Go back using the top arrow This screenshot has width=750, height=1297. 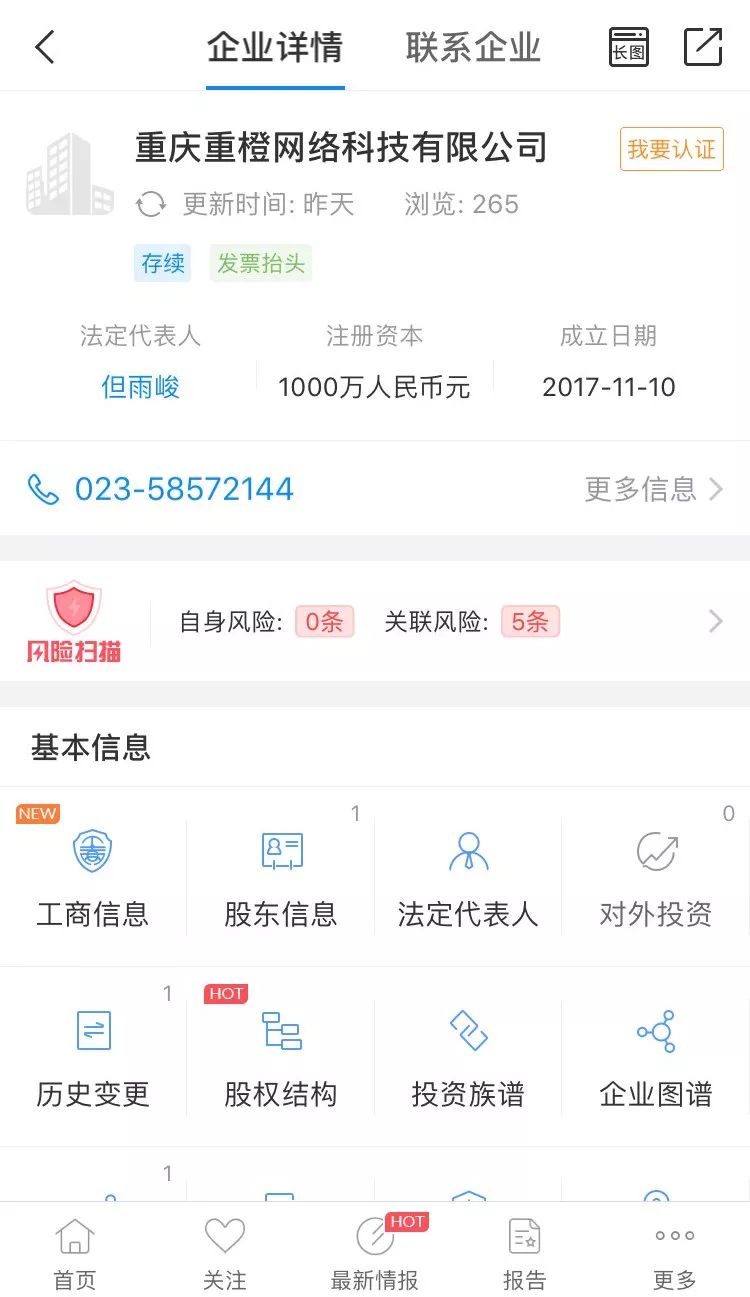click(45, 47)
